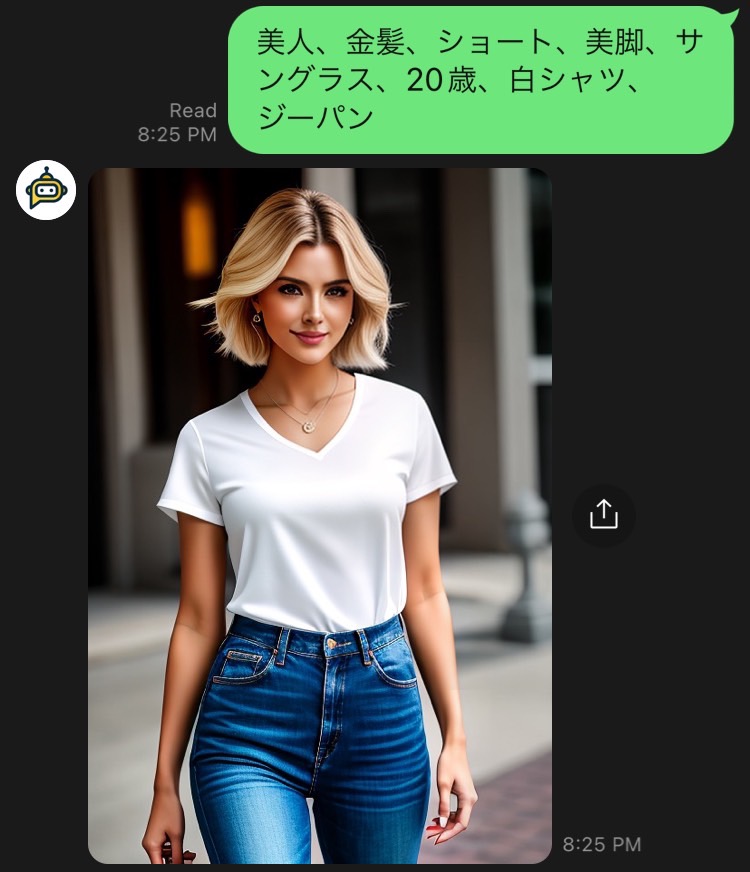
Task: Open the bot's profile avatar
Action: coord(46,190)
